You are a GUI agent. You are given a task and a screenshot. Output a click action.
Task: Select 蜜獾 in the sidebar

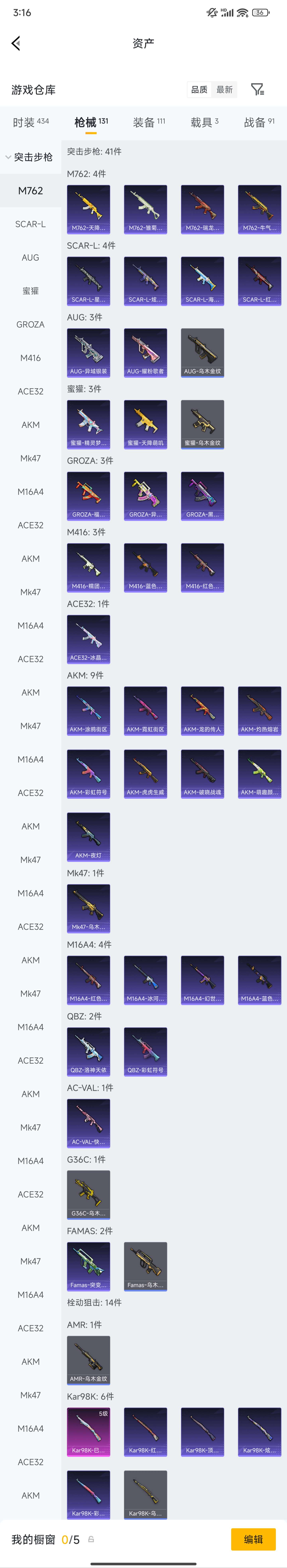point(30,291)
